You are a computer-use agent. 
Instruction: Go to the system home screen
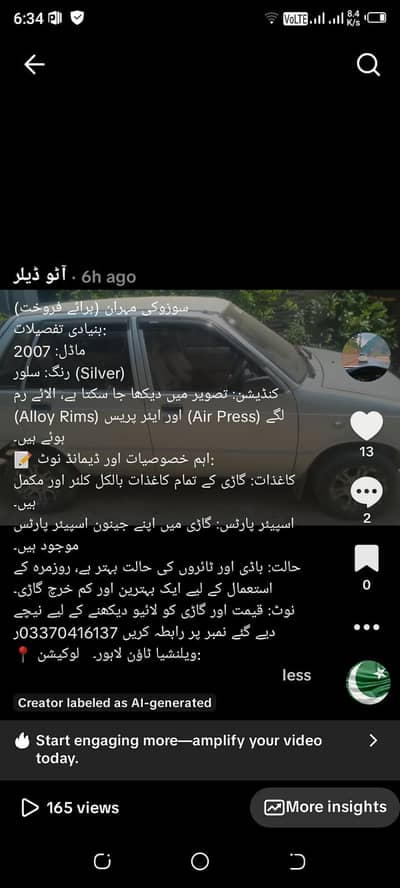pos(199,861)
